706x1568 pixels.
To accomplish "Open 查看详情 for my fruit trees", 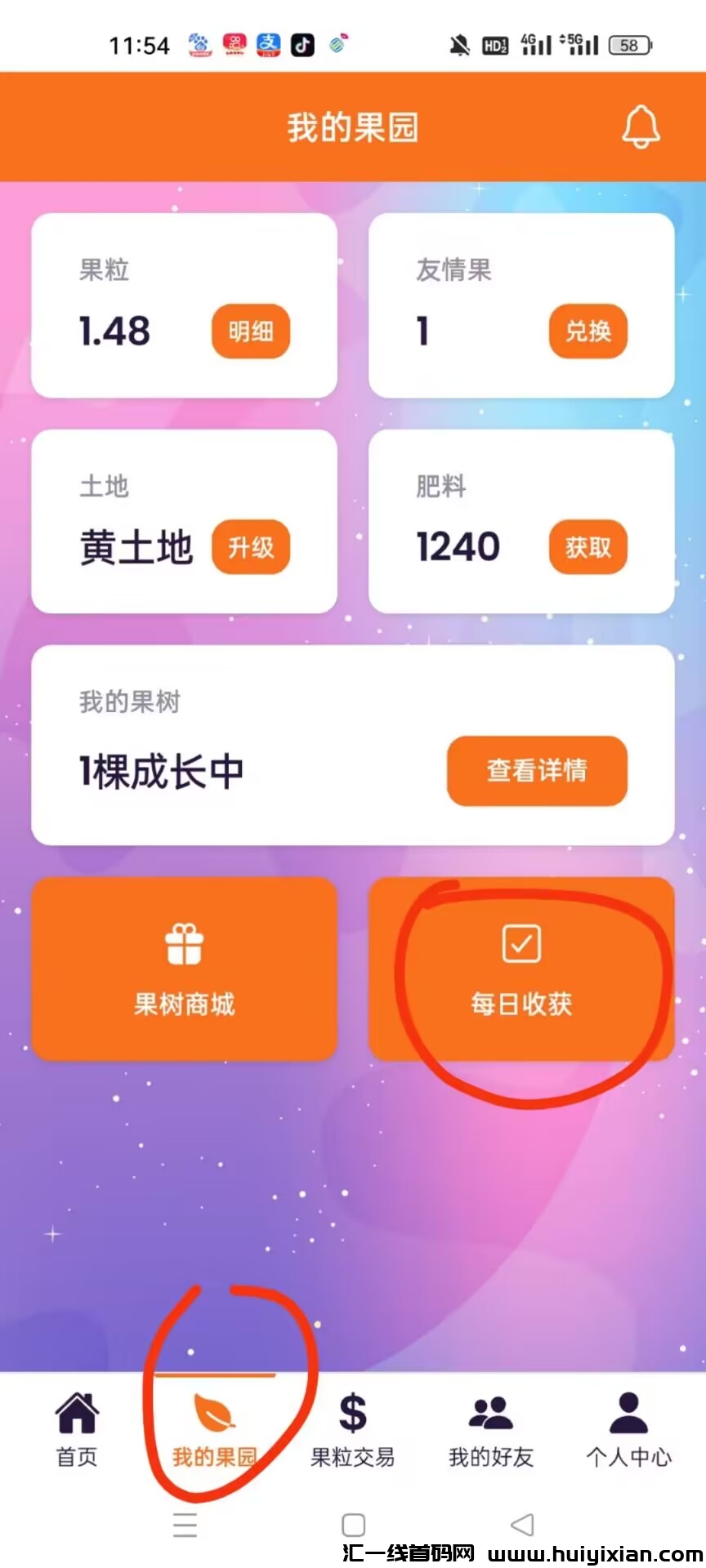I will 537,770.
